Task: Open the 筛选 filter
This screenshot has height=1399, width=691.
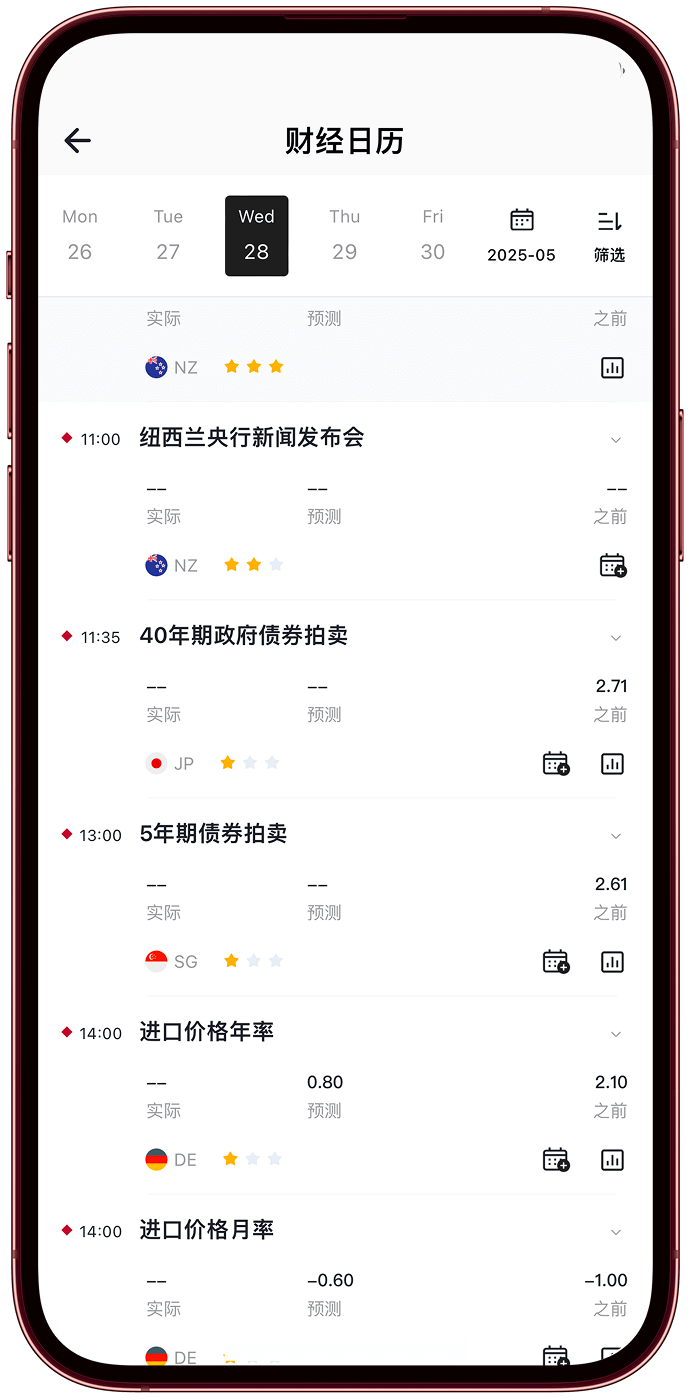Action: (x=609, y=235)
